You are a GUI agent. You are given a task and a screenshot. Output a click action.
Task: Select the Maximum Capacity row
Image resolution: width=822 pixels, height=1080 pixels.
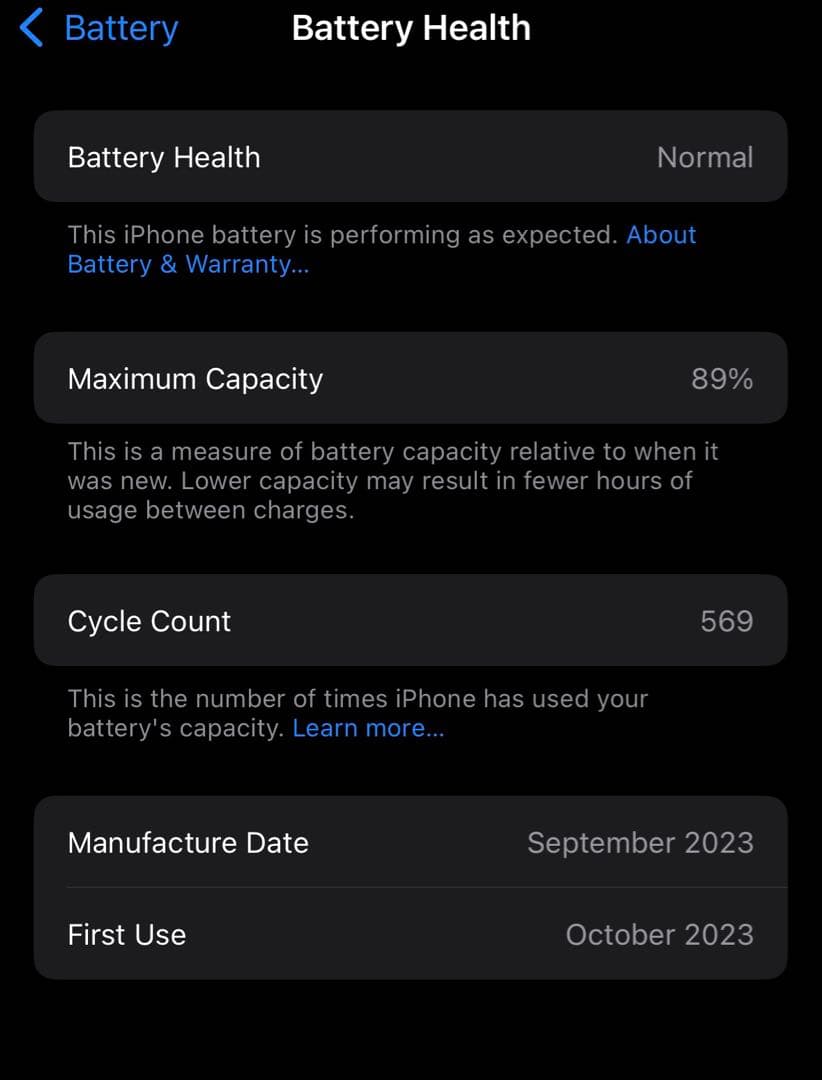410,378
